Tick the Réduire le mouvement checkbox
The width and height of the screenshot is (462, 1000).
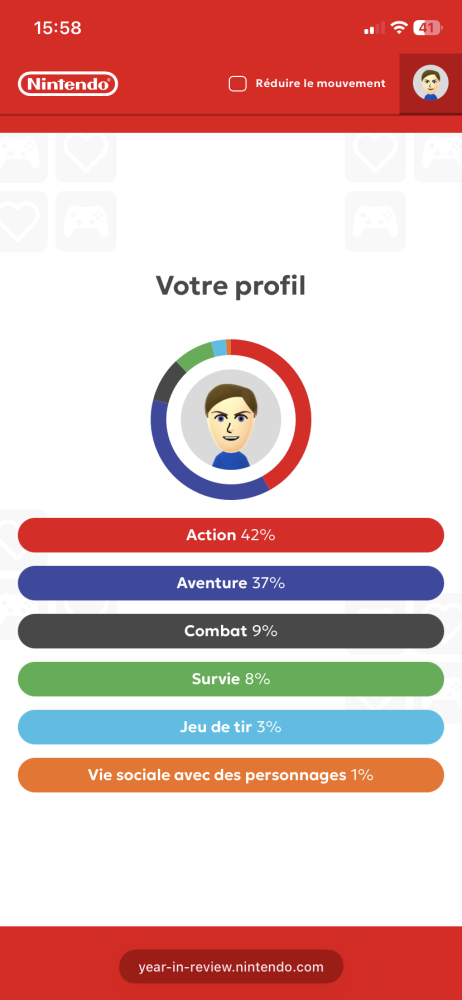pos(237,84)
